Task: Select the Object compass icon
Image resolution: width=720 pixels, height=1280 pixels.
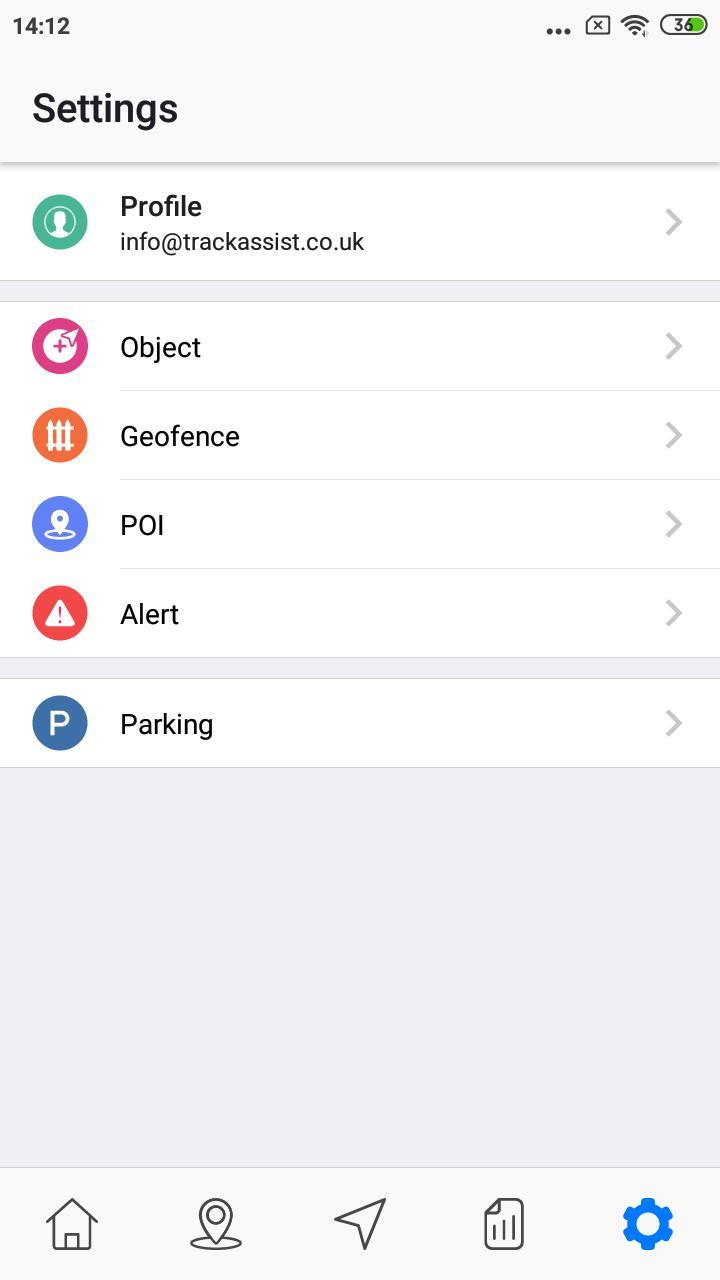Action: click(60, 347)
